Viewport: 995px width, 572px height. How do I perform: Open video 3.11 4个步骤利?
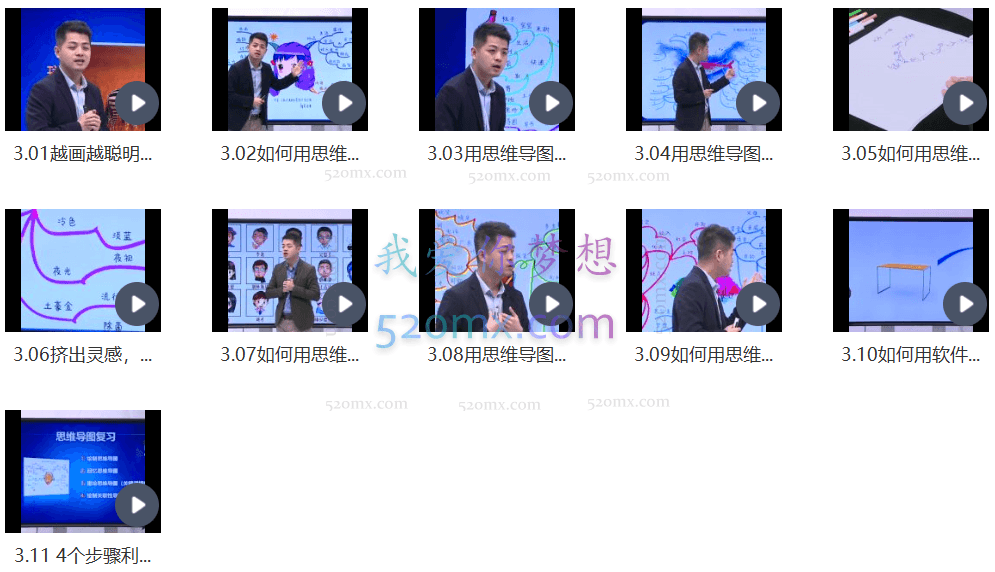coord(83,471)
